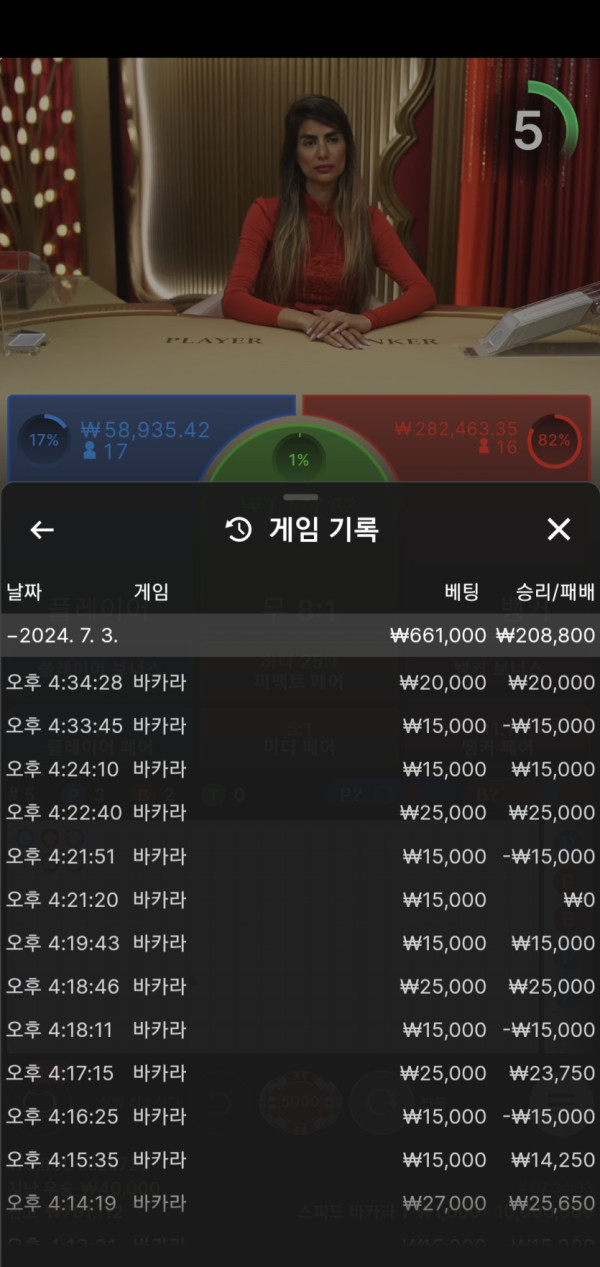Open the 오후 4:15:35 game record
The width and height of the screenshot is (600, 1267).
[300, 1160]
